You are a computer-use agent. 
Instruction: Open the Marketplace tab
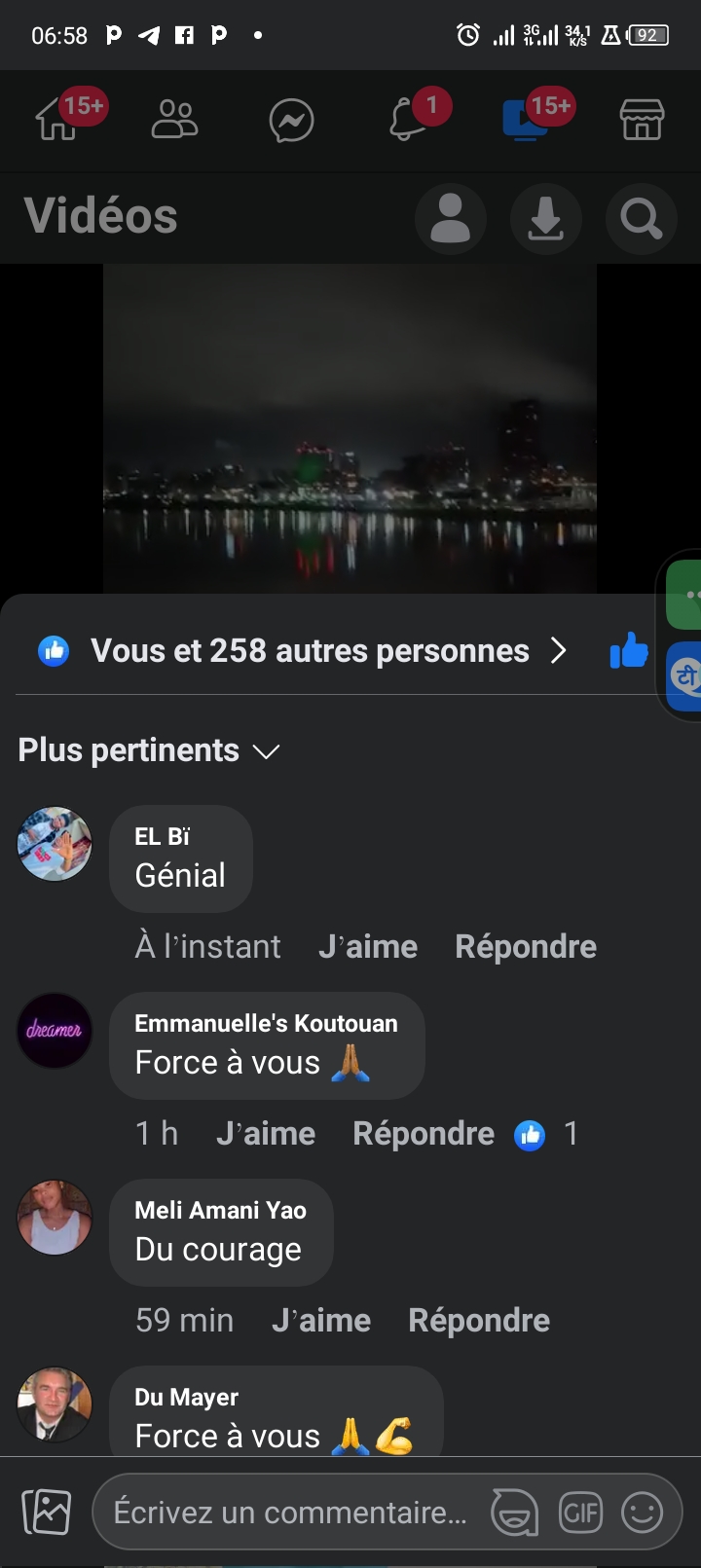(642, 122)
